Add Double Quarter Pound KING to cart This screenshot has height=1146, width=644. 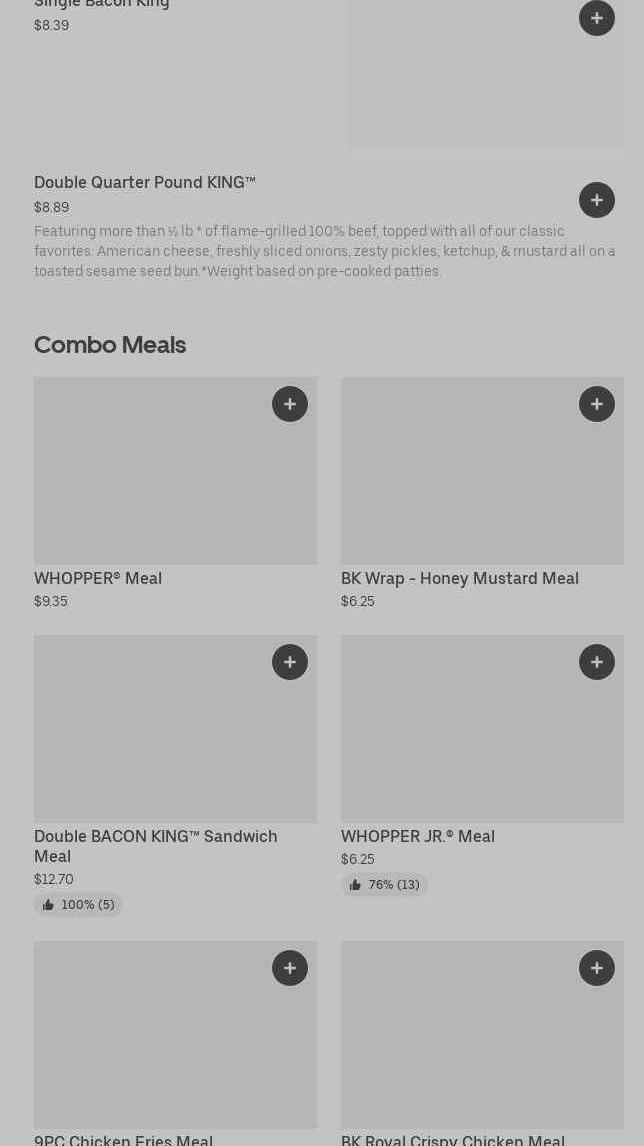(596, 200)
